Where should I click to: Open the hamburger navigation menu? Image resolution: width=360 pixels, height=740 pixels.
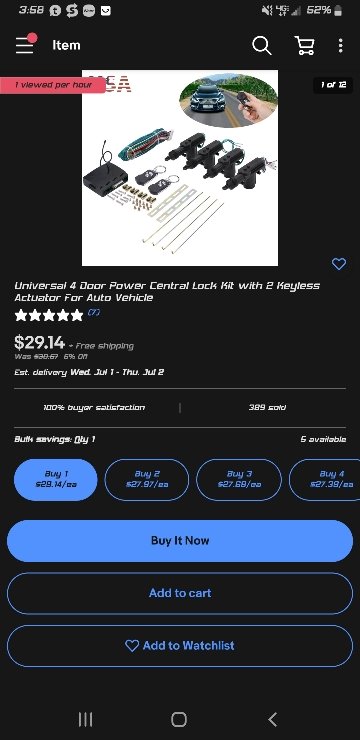[x=25, y=45]
